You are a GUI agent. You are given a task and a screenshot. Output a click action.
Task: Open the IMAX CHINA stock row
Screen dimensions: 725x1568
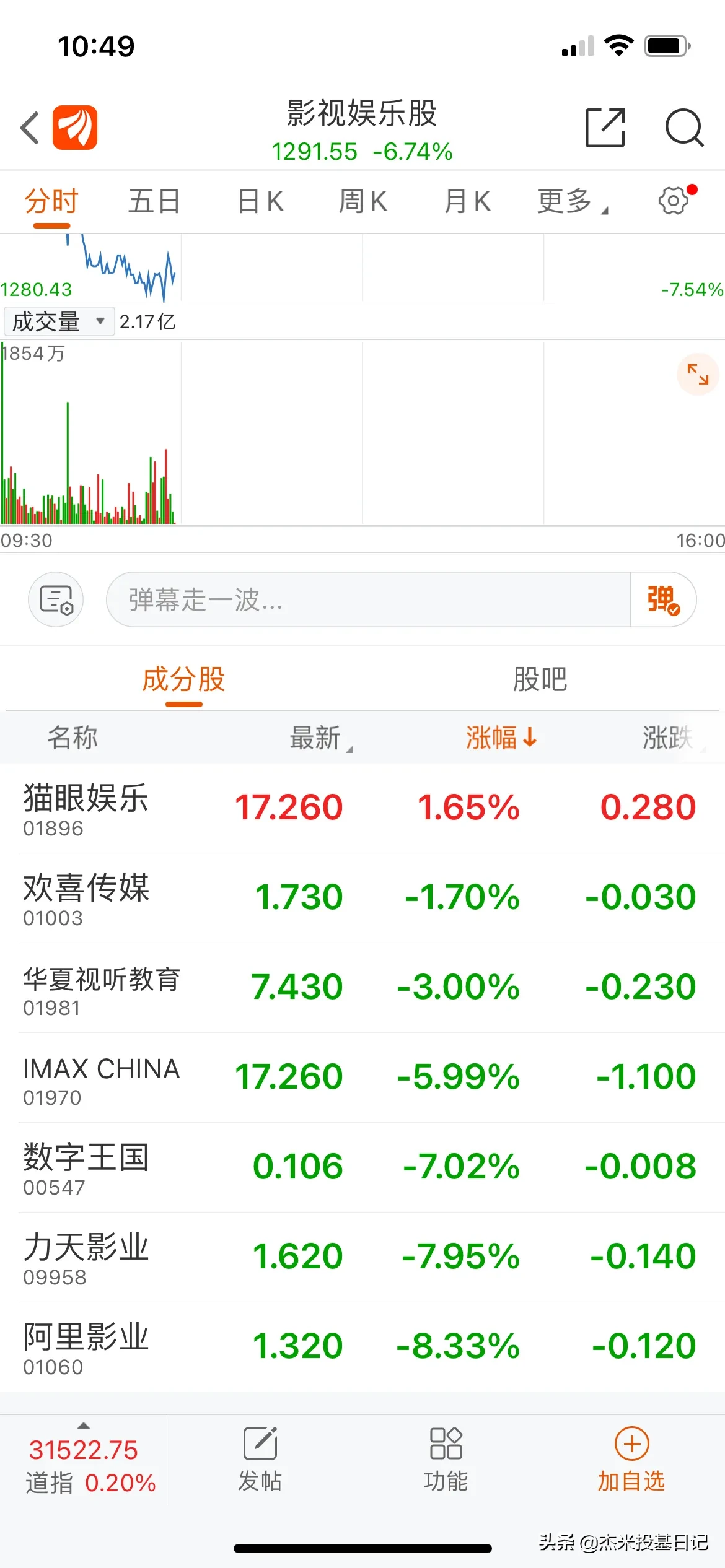[362, 1077]
